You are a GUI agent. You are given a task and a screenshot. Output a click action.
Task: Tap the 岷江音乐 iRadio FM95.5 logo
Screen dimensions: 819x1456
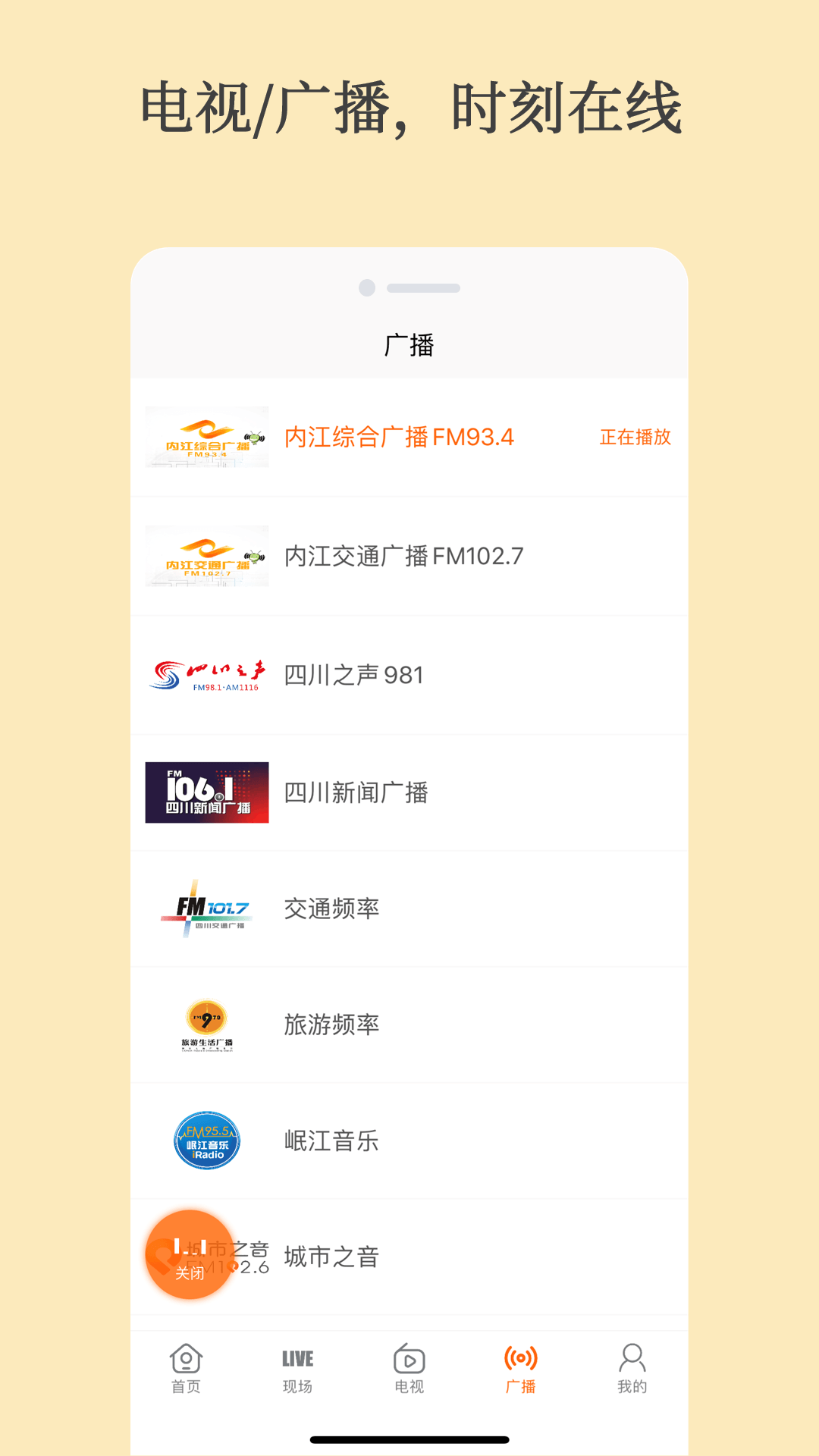click(x=206, y=1141)
